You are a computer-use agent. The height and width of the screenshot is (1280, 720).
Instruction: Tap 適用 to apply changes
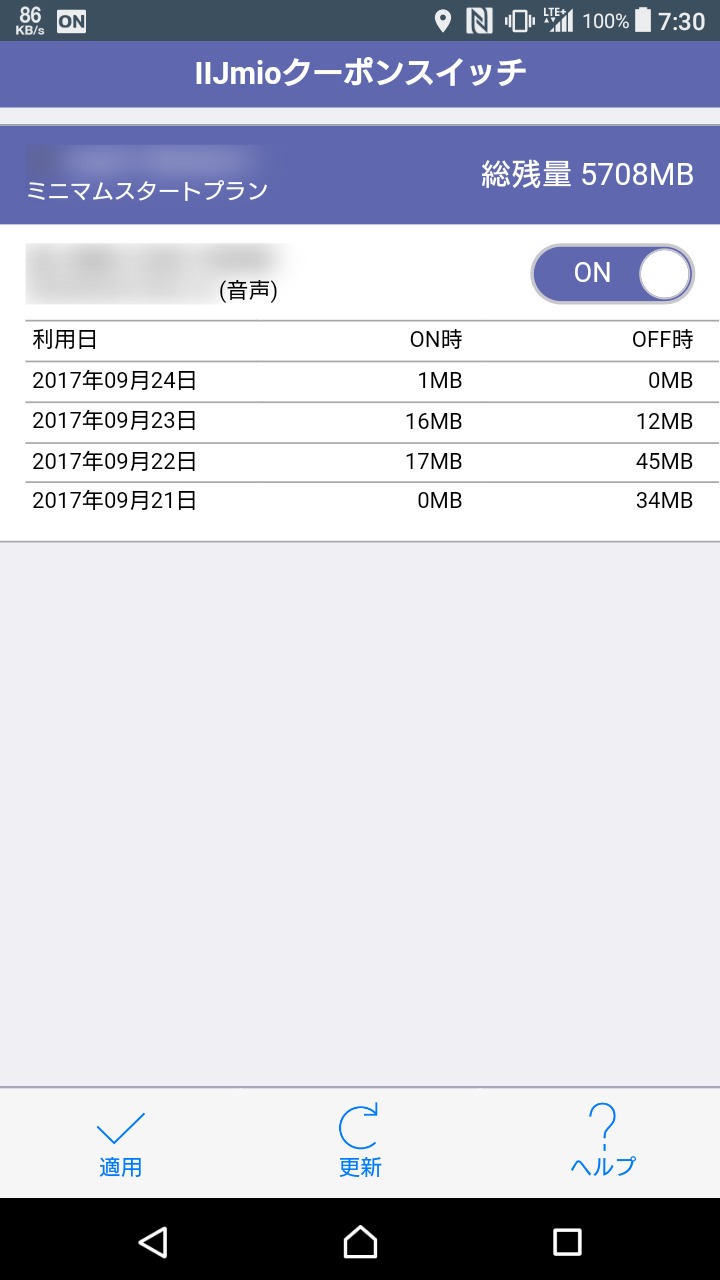pos(120,1142)
